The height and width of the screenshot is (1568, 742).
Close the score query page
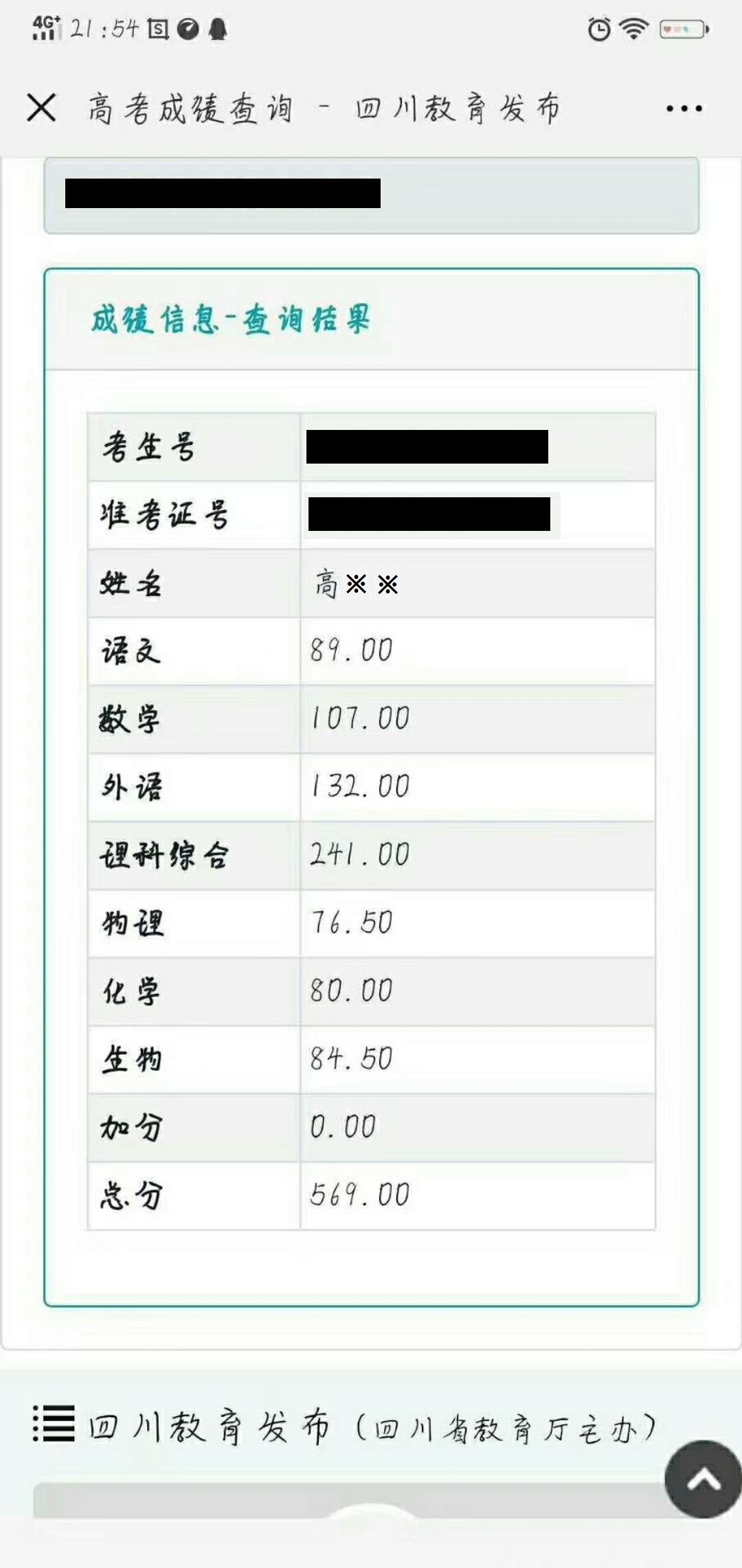point(41,108)
